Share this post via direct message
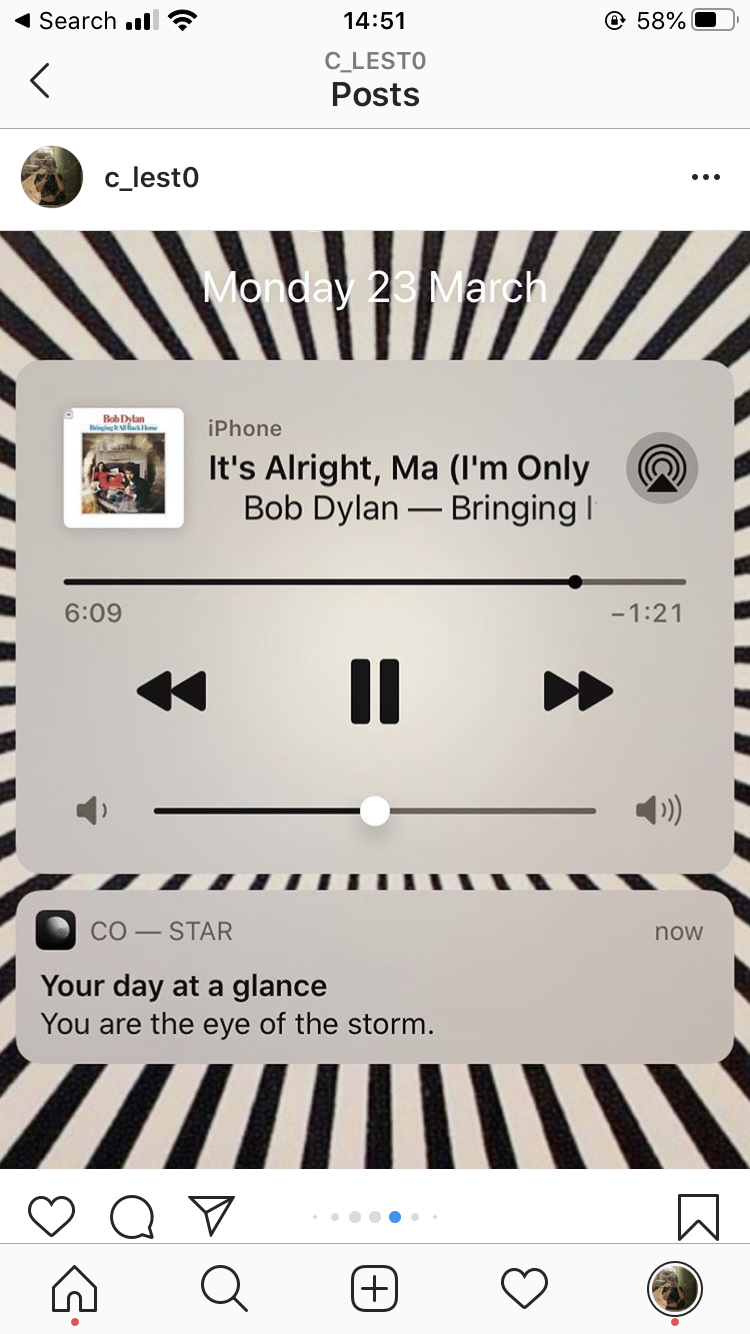Viewport: 750px width, 1334px height. [x=211, y=1216]
